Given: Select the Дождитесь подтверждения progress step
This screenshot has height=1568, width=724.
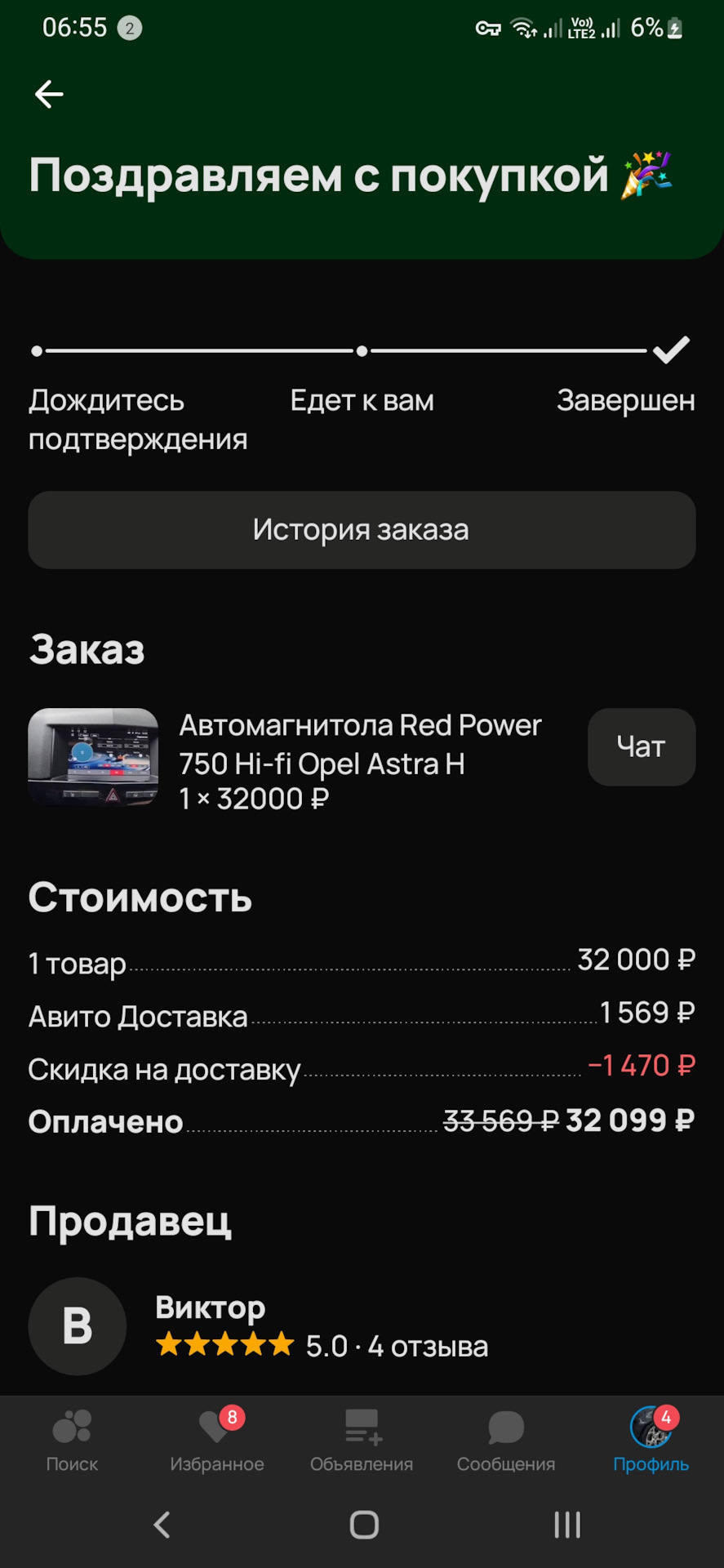Looking at the screenshot, I should coord(37,351).
